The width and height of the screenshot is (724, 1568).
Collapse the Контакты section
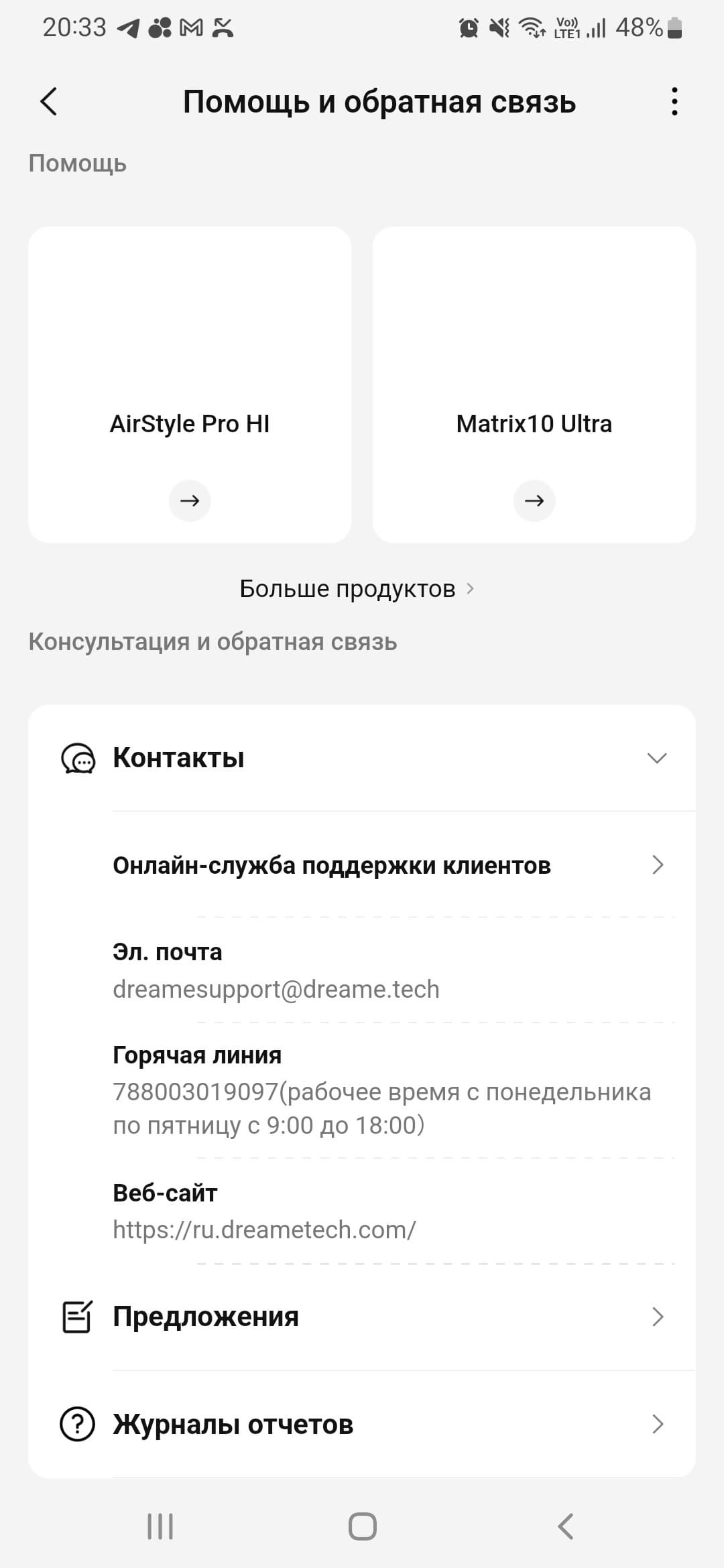tap(656, 758)
